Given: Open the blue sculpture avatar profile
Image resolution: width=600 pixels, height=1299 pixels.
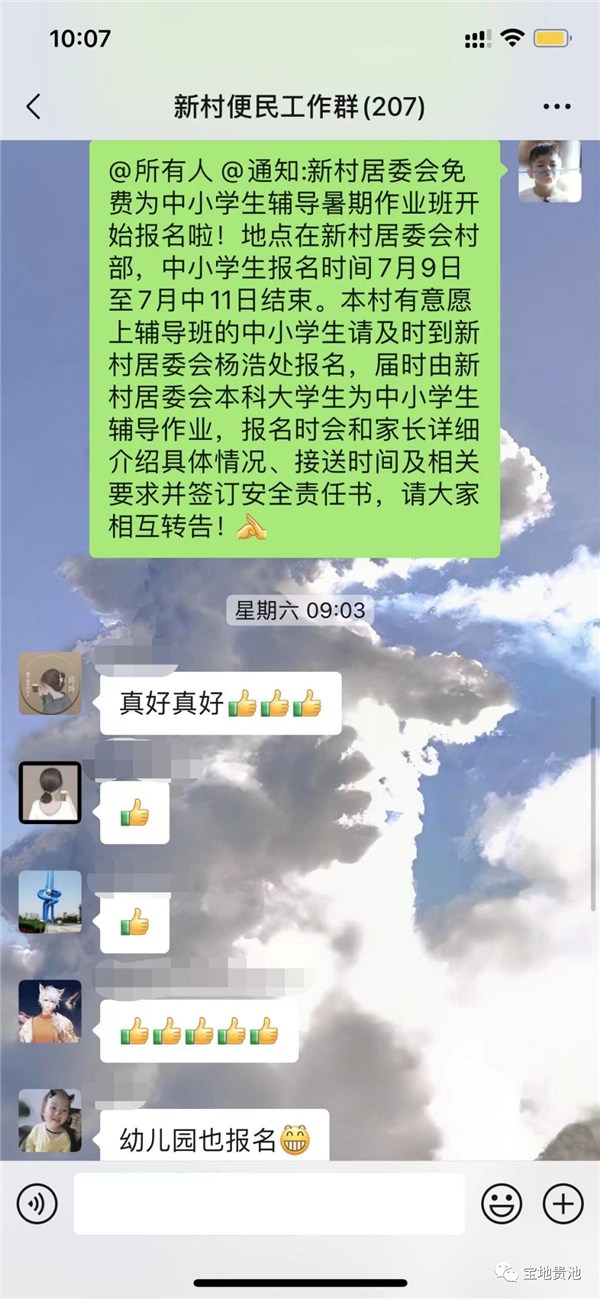Looking at the screenshot, I should (x=50, y=902).
